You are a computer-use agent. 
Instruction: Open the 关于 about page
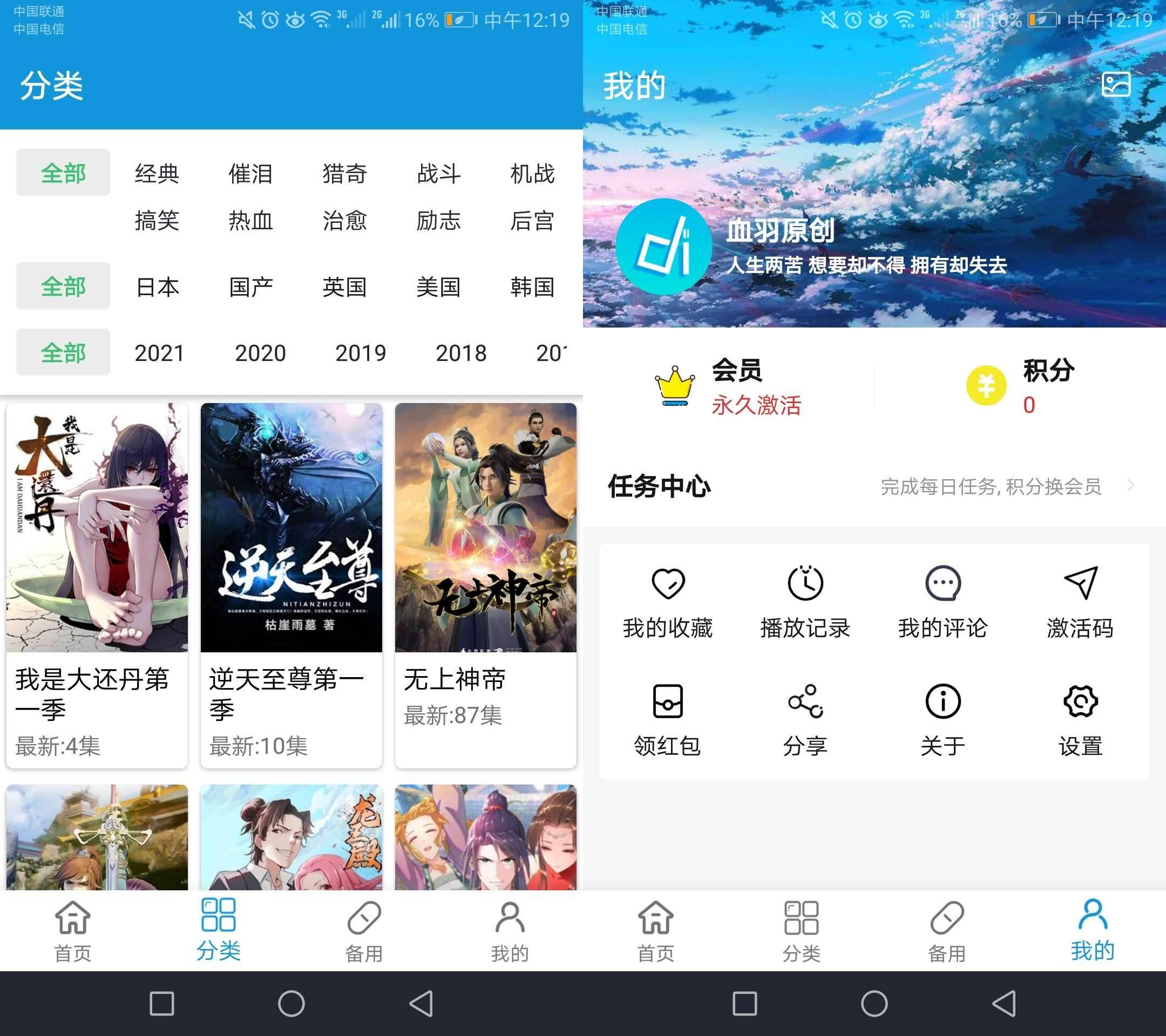tap(943, 720)
